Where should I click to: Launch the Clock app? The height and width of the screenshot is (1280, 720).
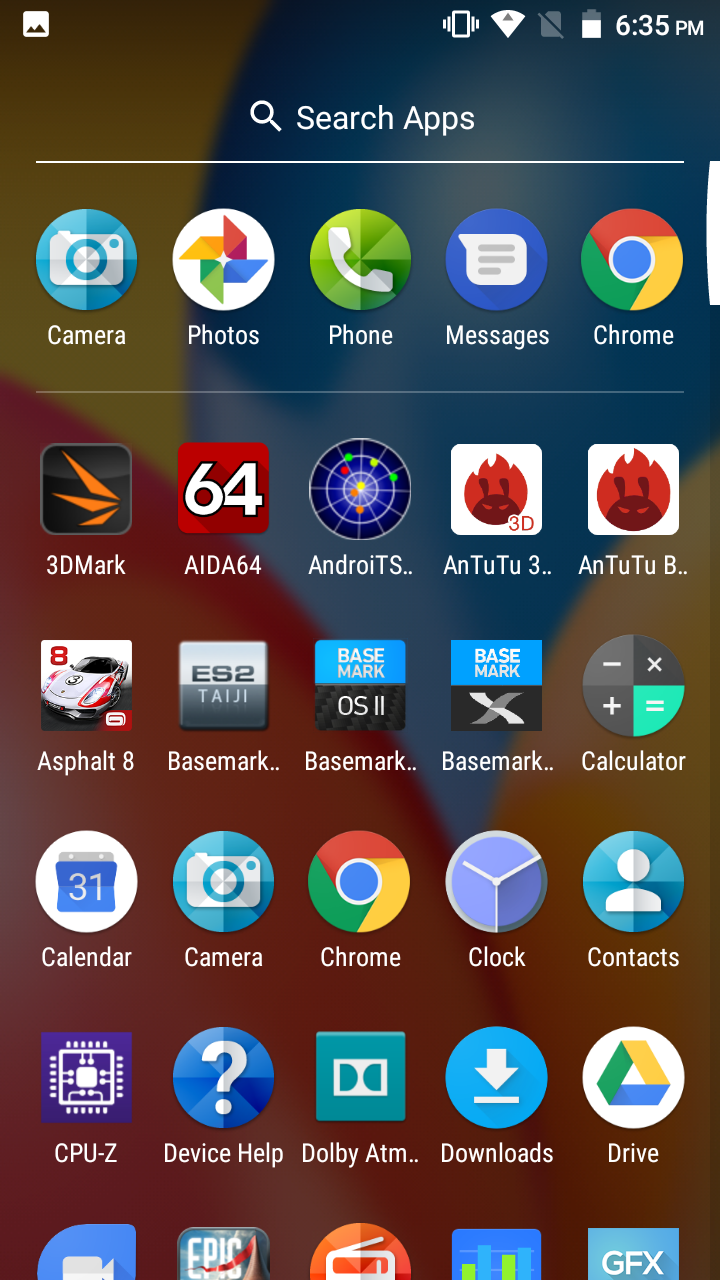[x=497, y=881]
